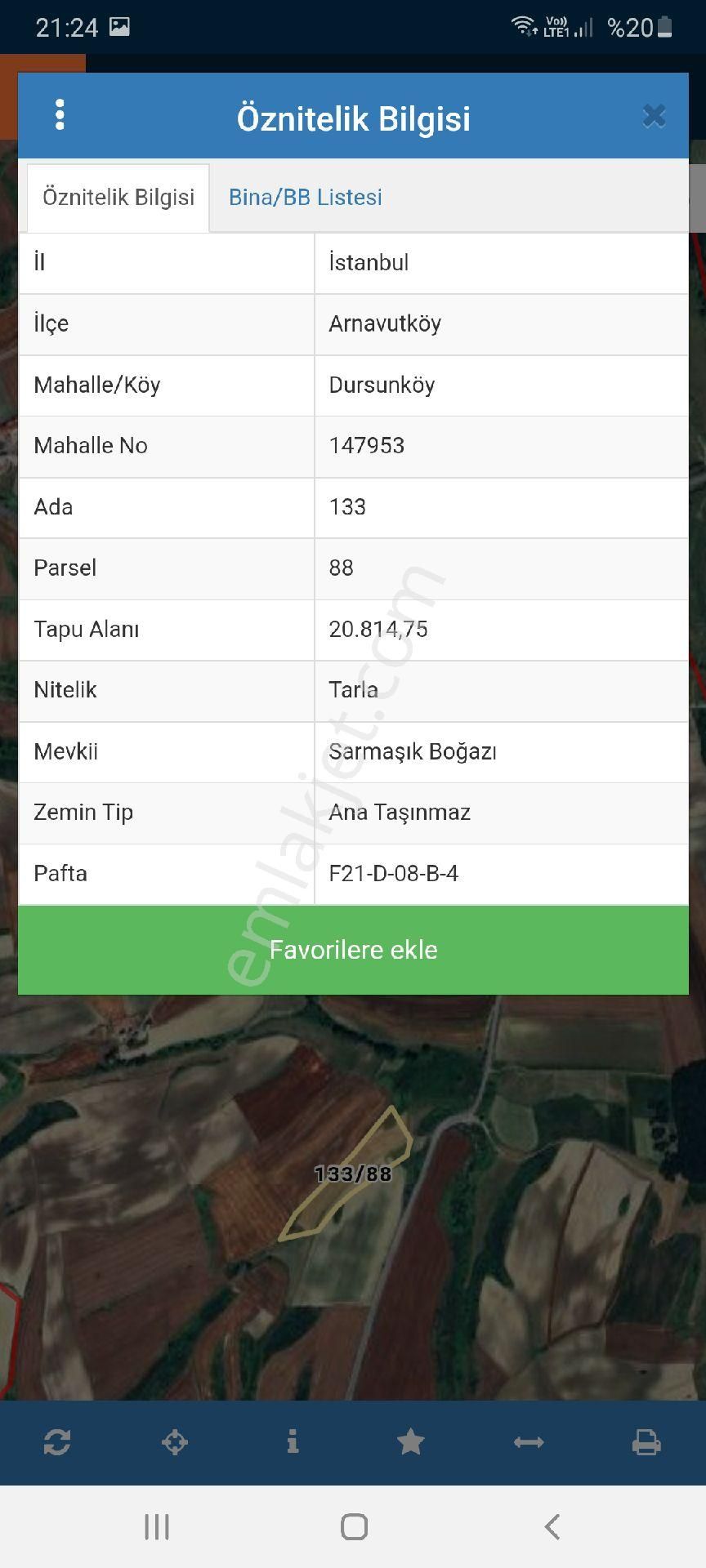
Task: Print the parcel info
Action: point(646,1442)
